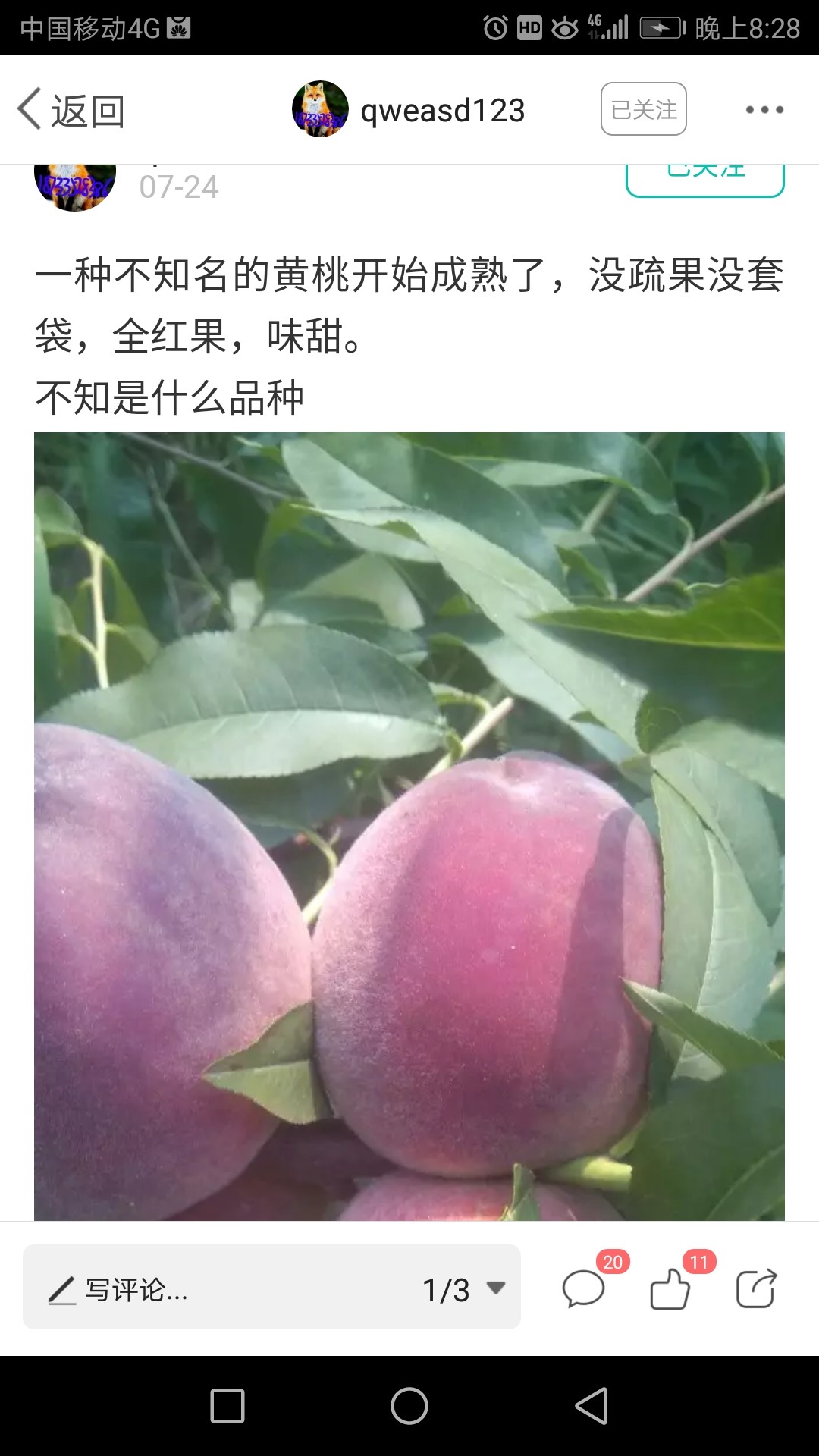This screenshot has height=1456, width=819.
Task: Open the recent apps view
Action: tap(227, 1406)
